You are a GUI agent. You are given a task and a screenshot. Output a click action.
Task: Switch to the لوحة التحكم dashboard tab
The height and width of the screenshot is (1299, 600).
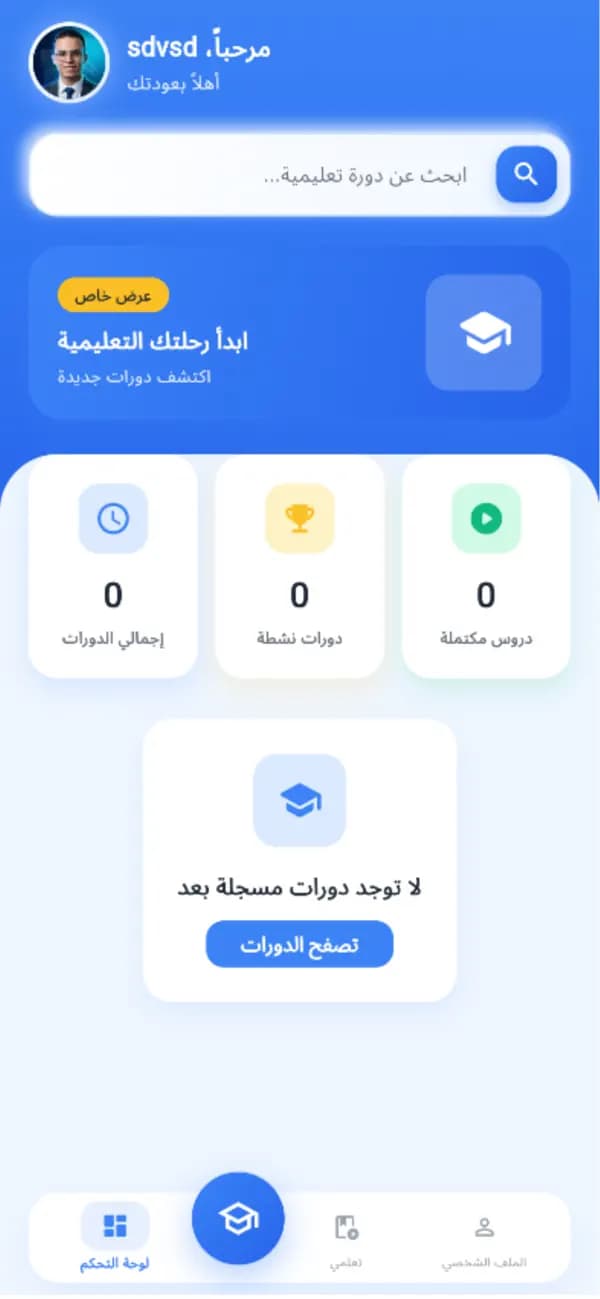[x=115, y=1237]
